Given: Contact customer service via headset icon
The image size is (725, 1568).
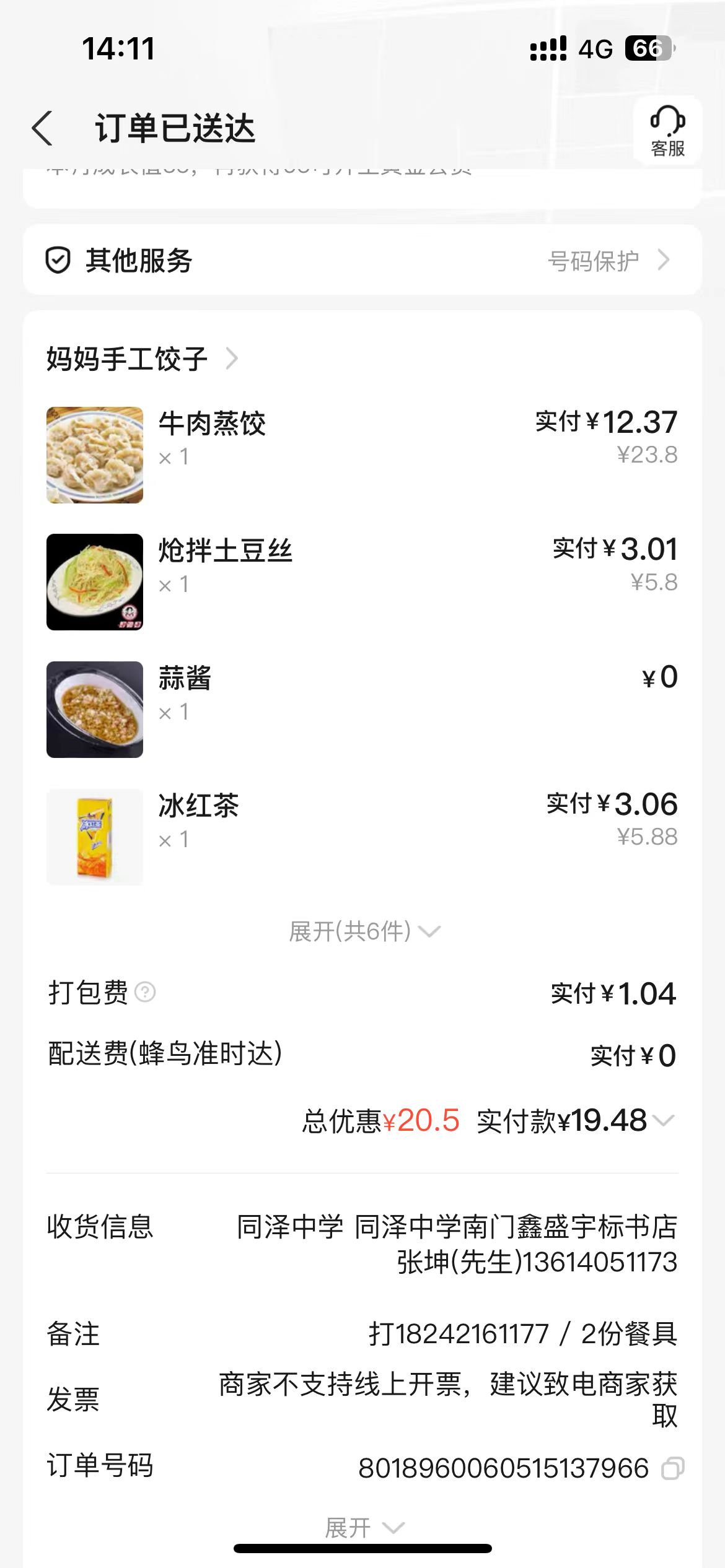Looking at the screenshot, I should pos(667,131).
